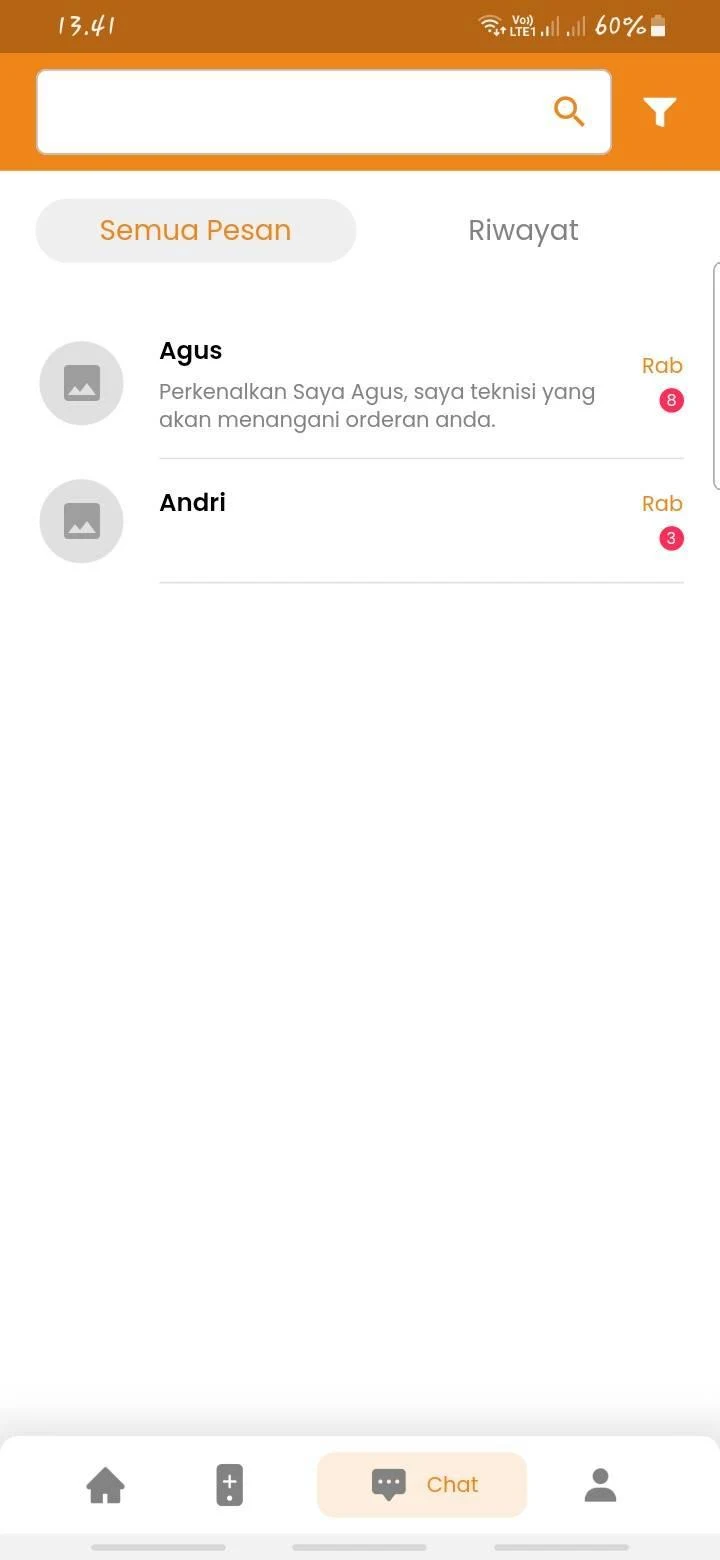Select the Semua Pesan tab

coord(196,231)
